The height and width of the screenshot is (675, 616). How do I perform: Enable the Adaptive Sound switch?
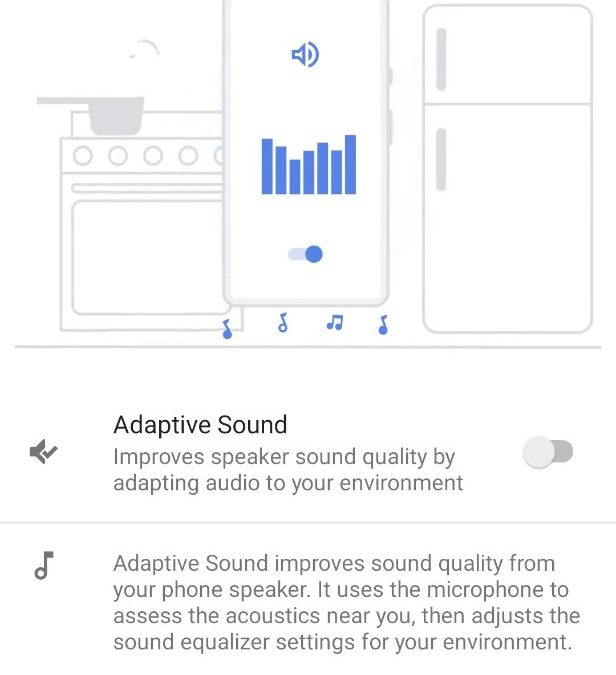(548, 453)
